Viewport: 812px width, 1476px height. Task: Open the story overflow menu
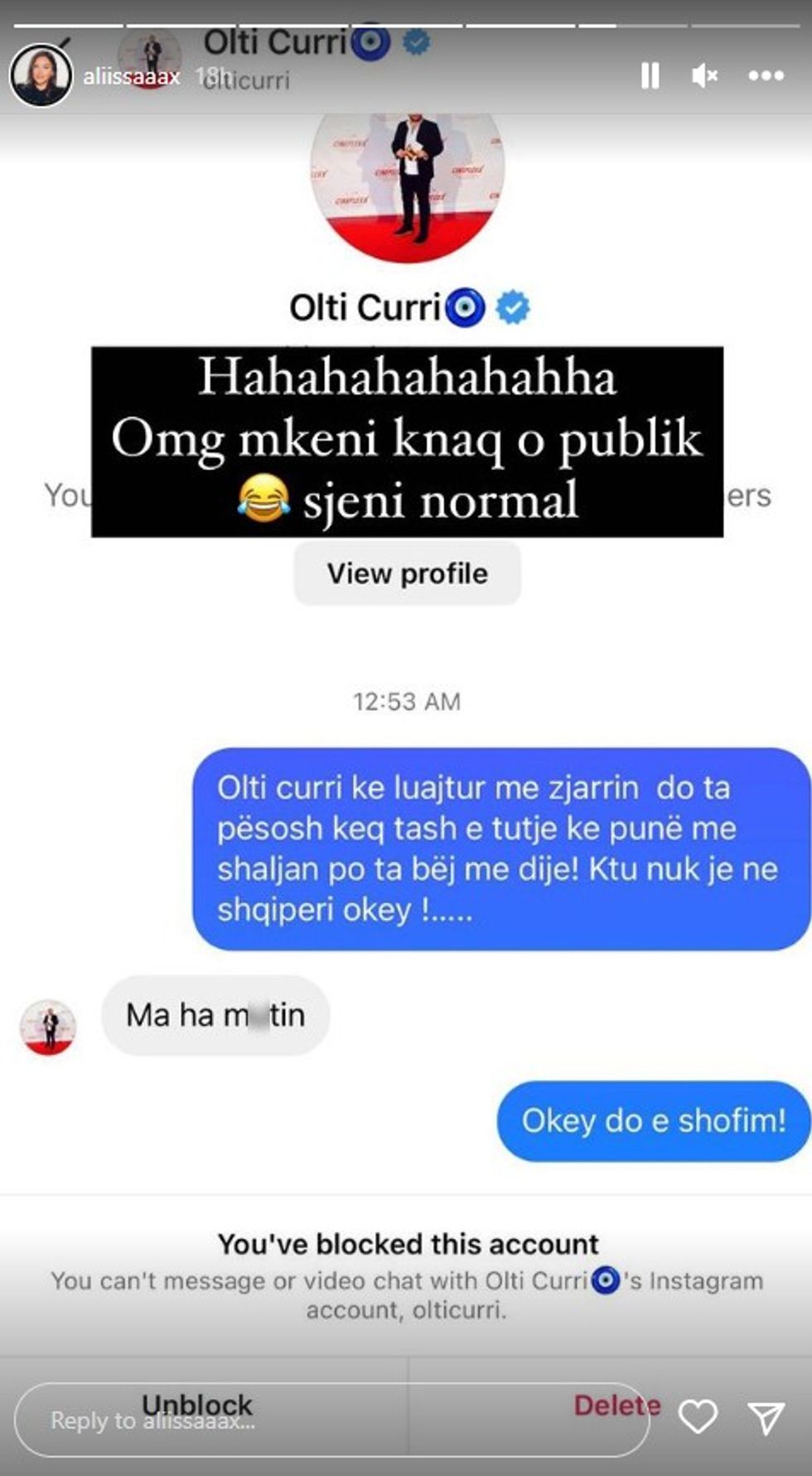[x=766, y=76]
